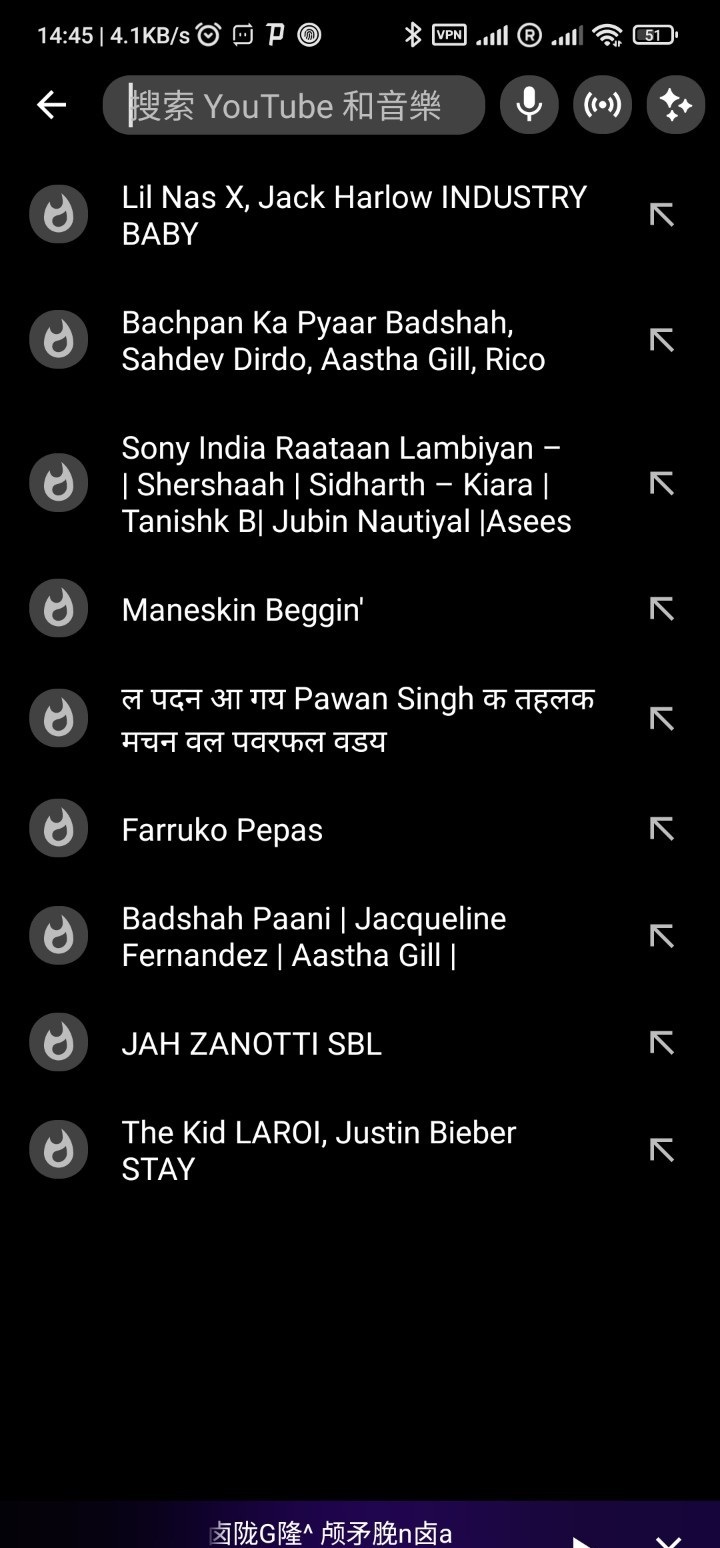Screen dimensions: 720x1548
Task: Search for Farruko Pepas
Action: click(222, 830)
